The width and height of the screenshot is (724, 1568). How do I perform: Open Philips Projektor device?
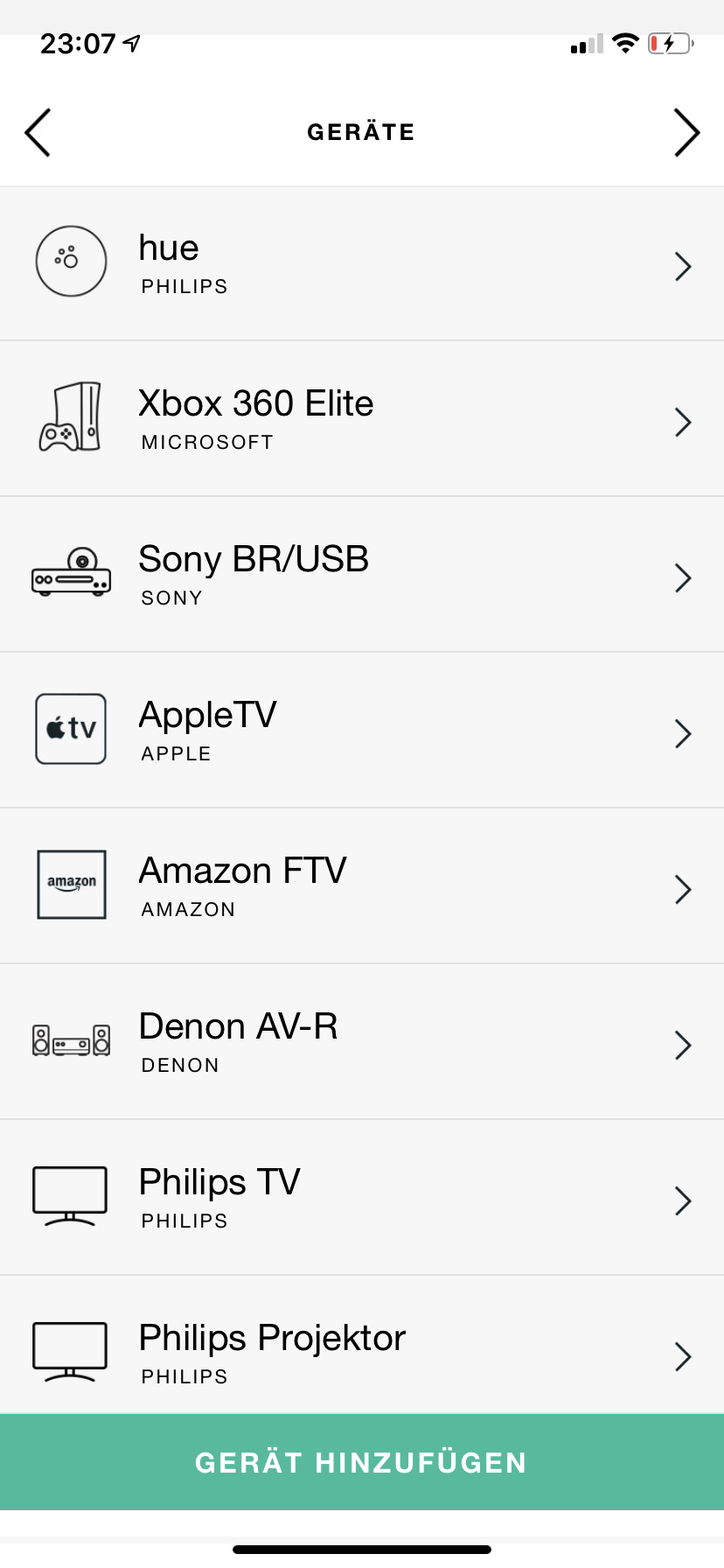[362, 1345]
